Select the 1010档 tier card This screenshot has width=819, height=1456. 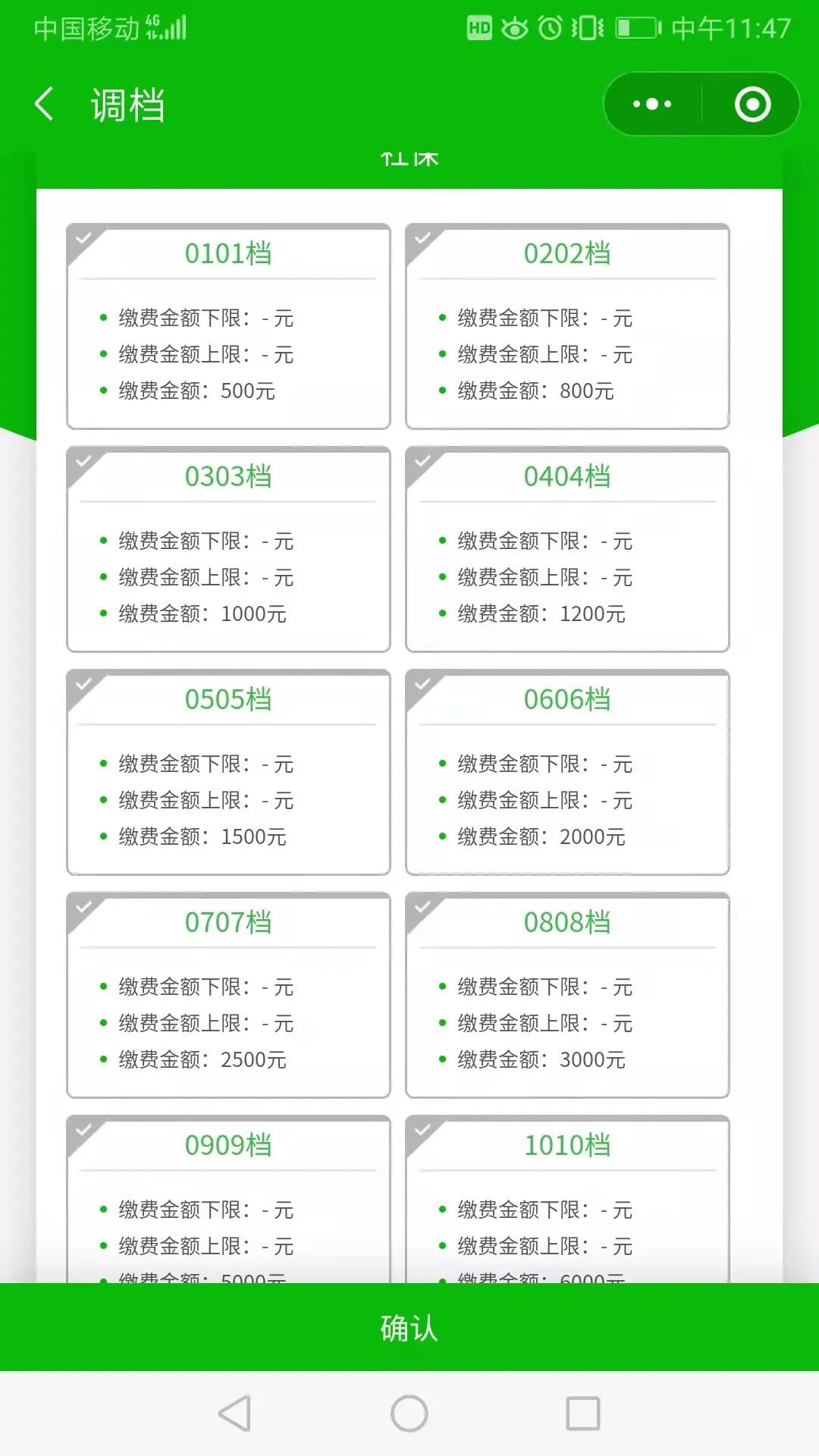click(567, 1198)
